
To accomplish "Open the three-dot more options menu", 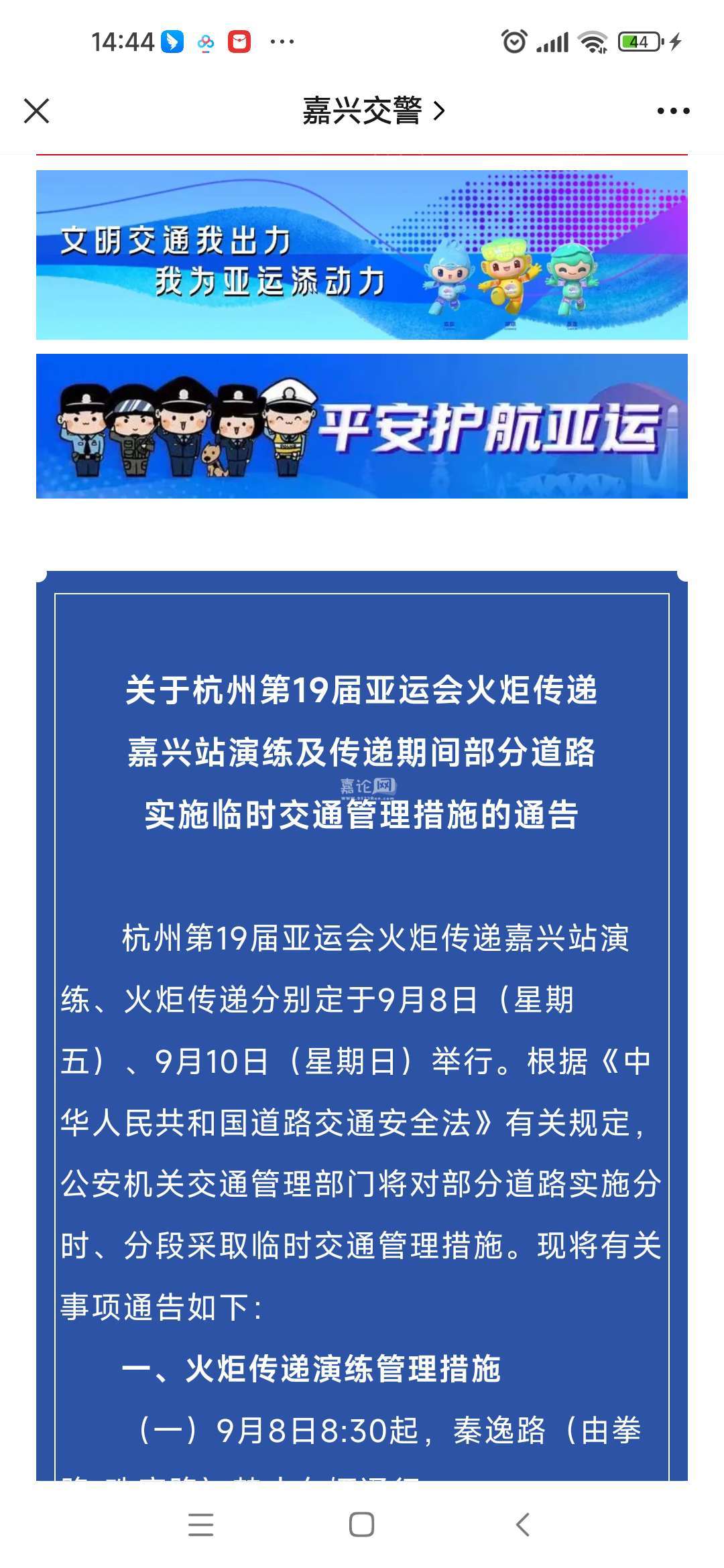I will pyautogui.click(x=673, y=111).
